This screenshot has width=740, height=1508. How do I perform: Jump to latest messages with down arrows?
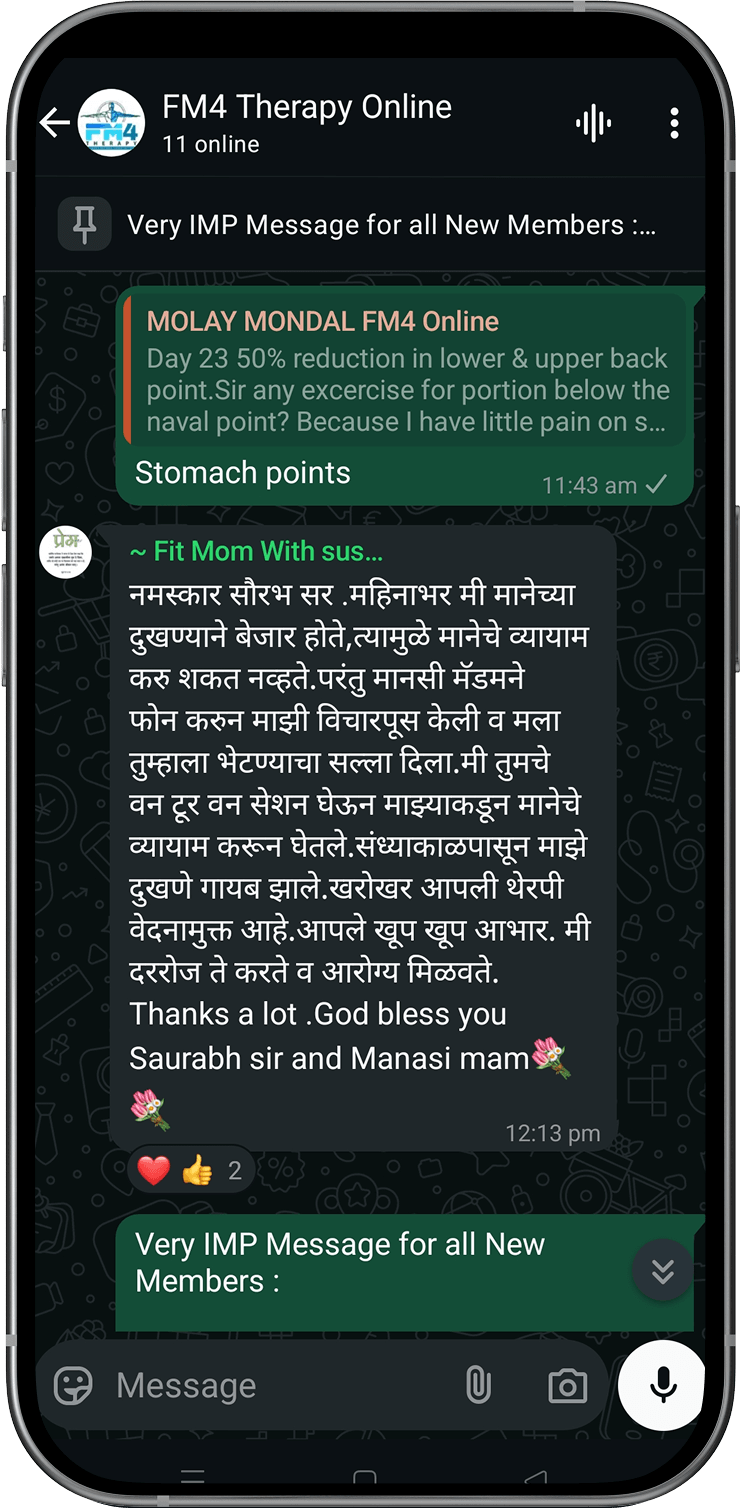(x=662, y=1271)
